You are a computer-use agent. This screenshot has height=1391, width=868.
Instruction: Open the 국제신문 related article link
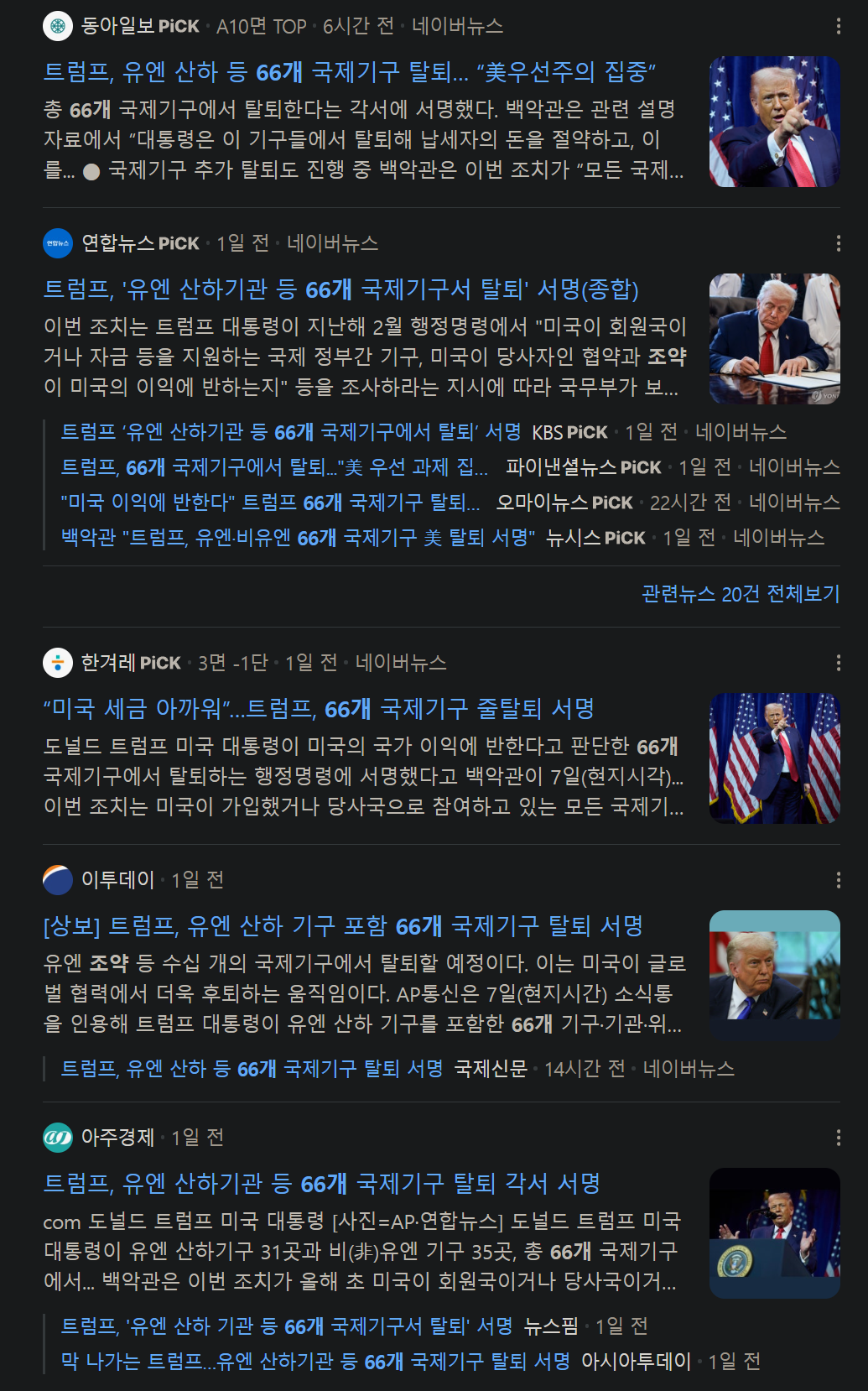[252, 1069]
